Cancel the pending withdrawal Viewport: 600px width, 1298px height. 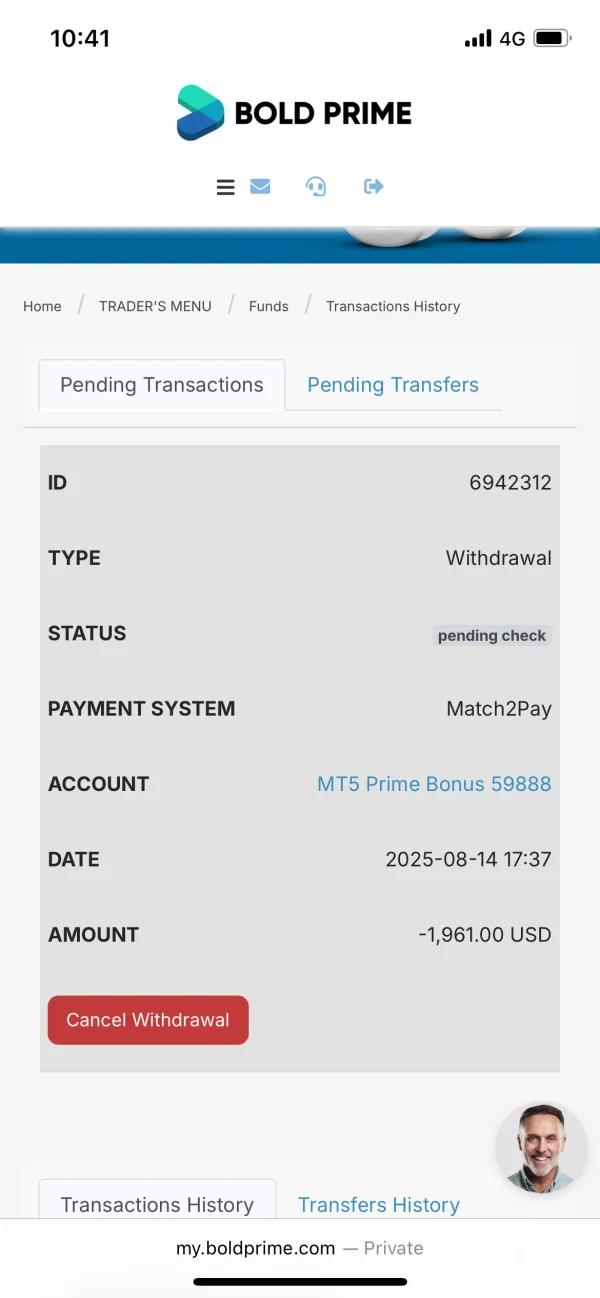[x=148, y=1020]
